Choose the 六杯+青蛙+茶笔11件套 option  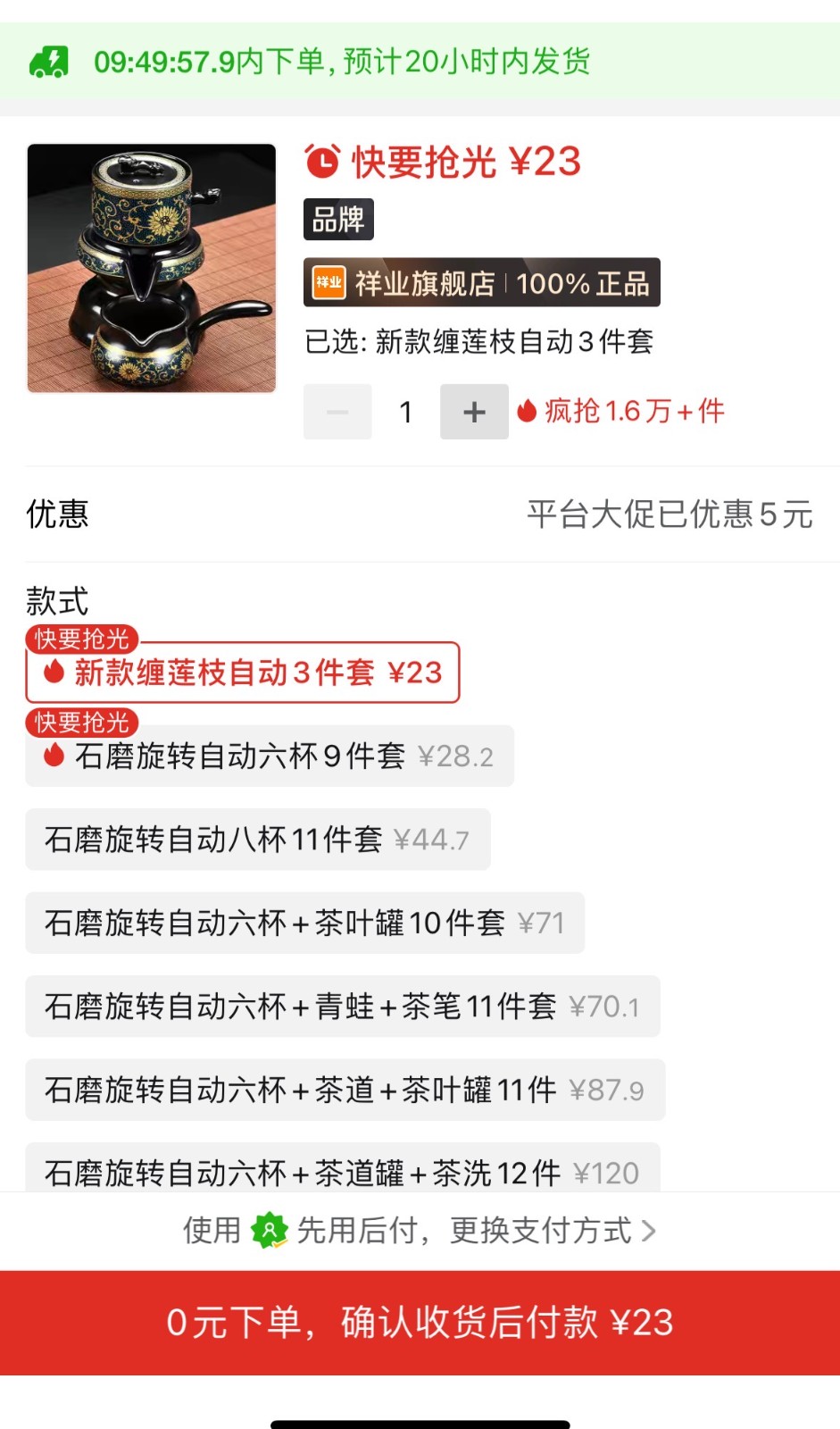click(342, 1007)
